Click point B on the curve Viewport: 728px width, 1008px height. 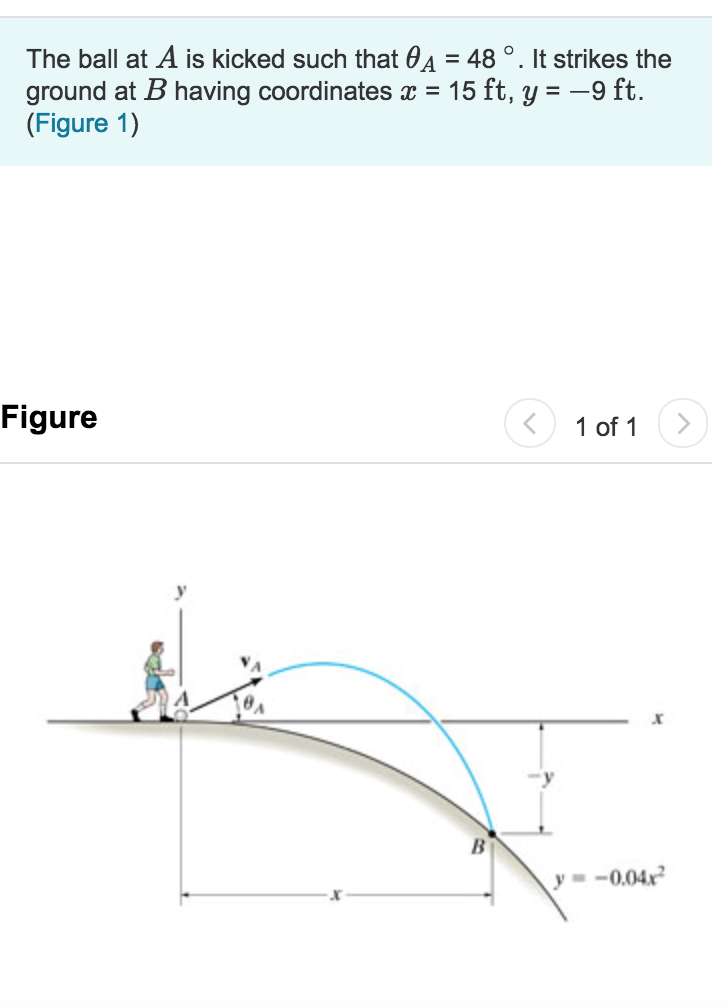click(491, 834)
